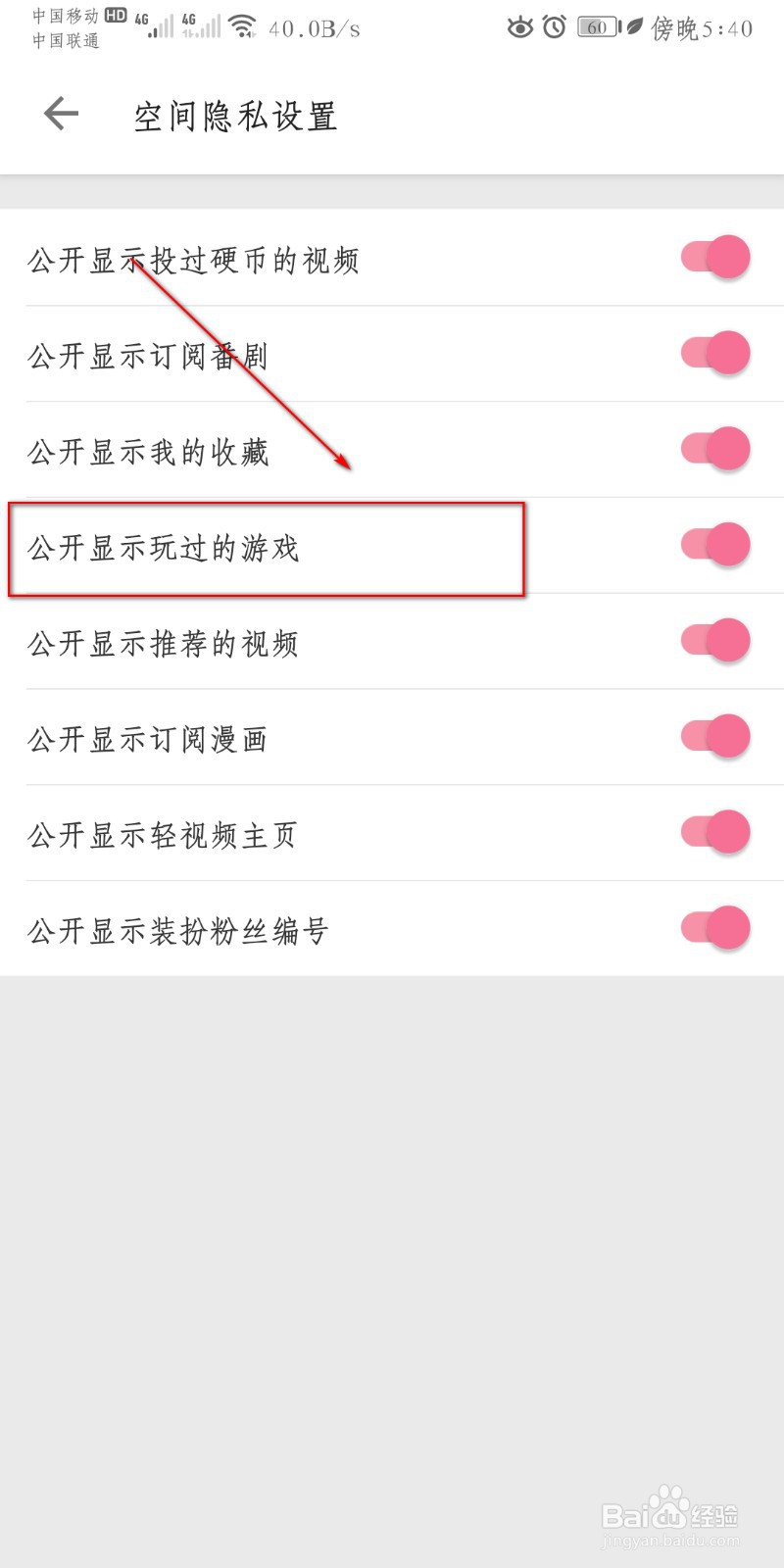
Task: Click the power saving leaf icon
Action: (x=632, y=27)
